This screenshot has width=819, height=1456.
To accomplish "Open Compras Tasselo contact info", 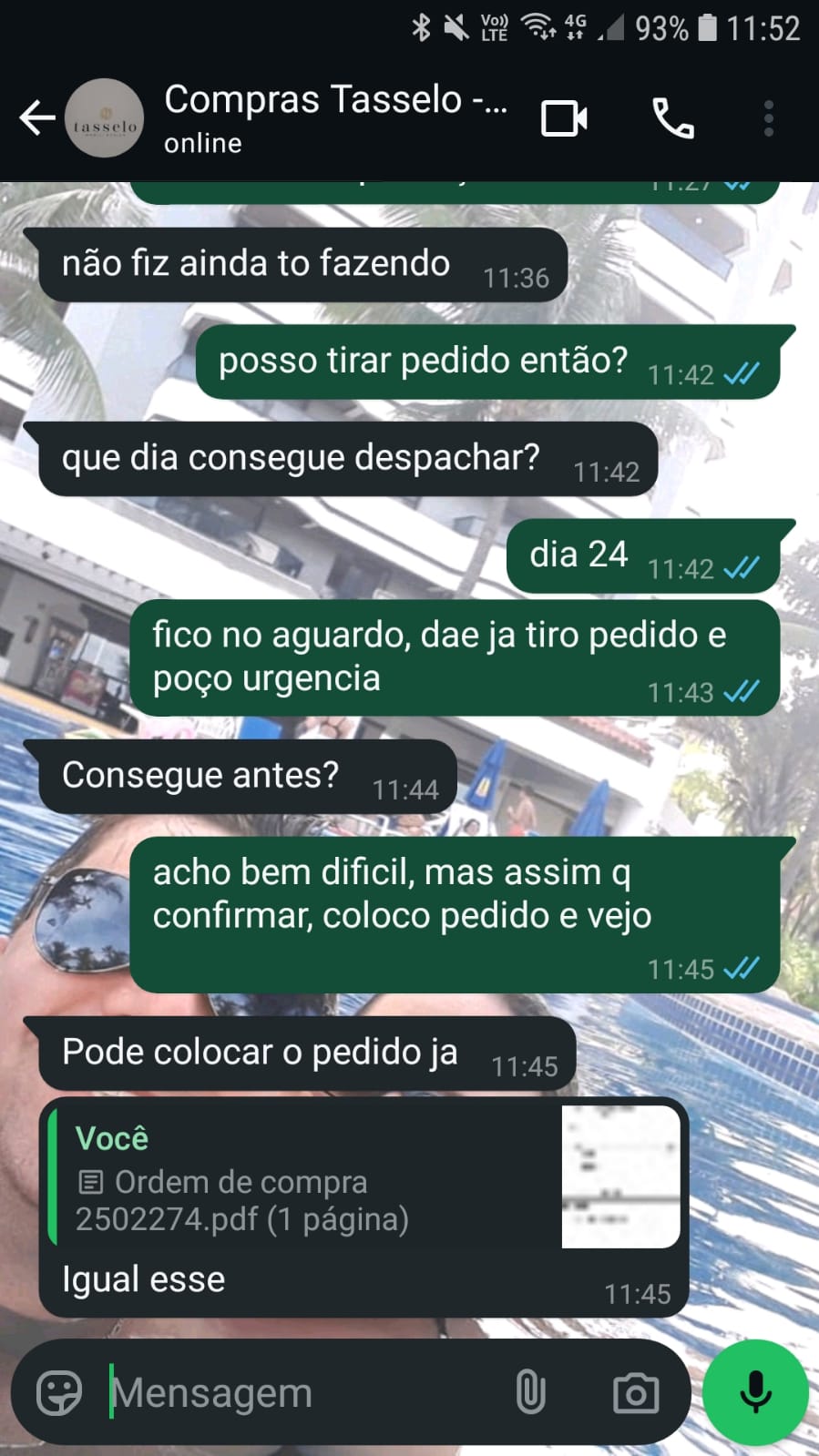I will [334, 117].
